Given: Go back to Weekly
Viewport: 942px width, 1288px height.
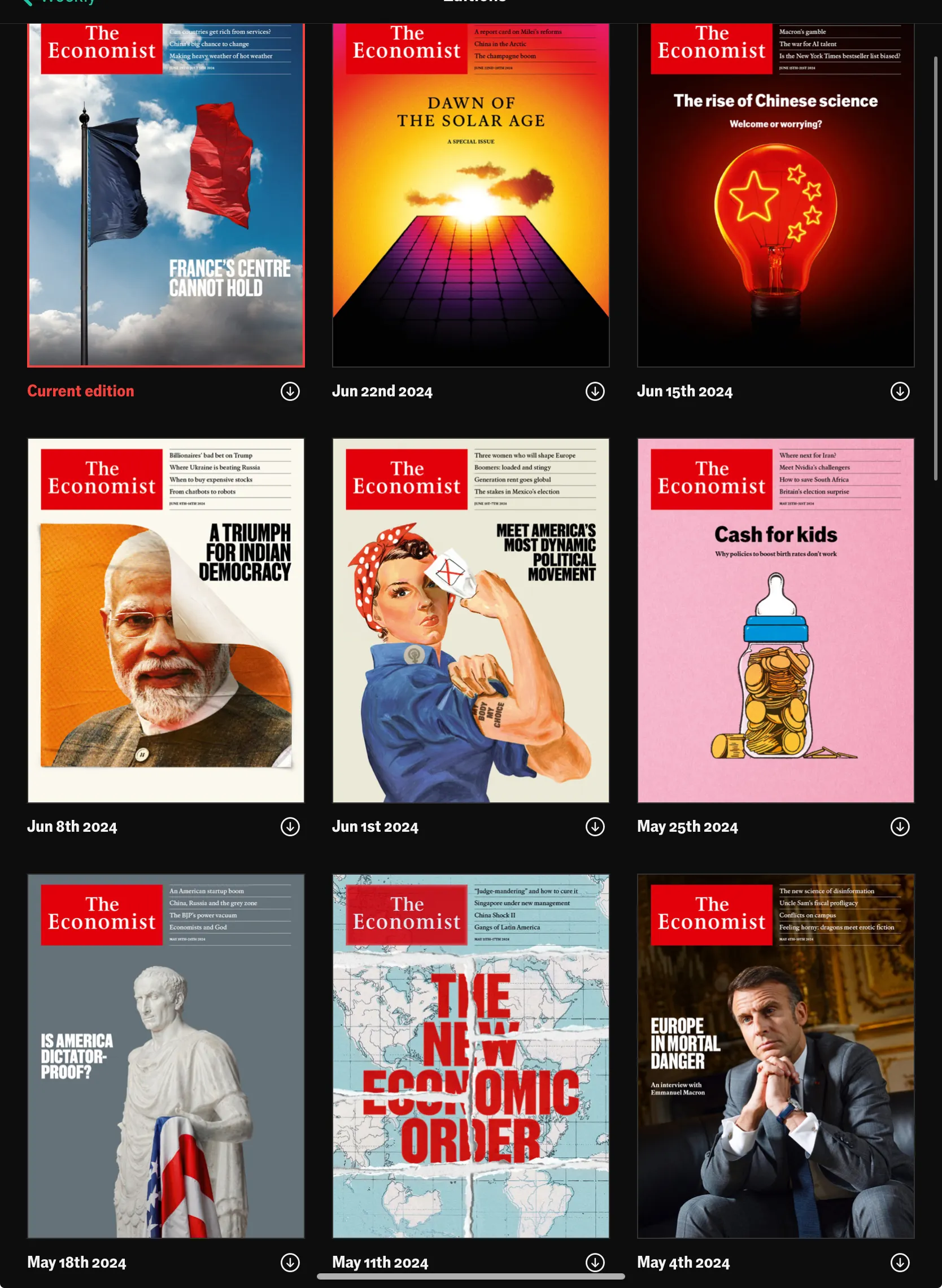Looking at the screenshot, I should point(57,3).
